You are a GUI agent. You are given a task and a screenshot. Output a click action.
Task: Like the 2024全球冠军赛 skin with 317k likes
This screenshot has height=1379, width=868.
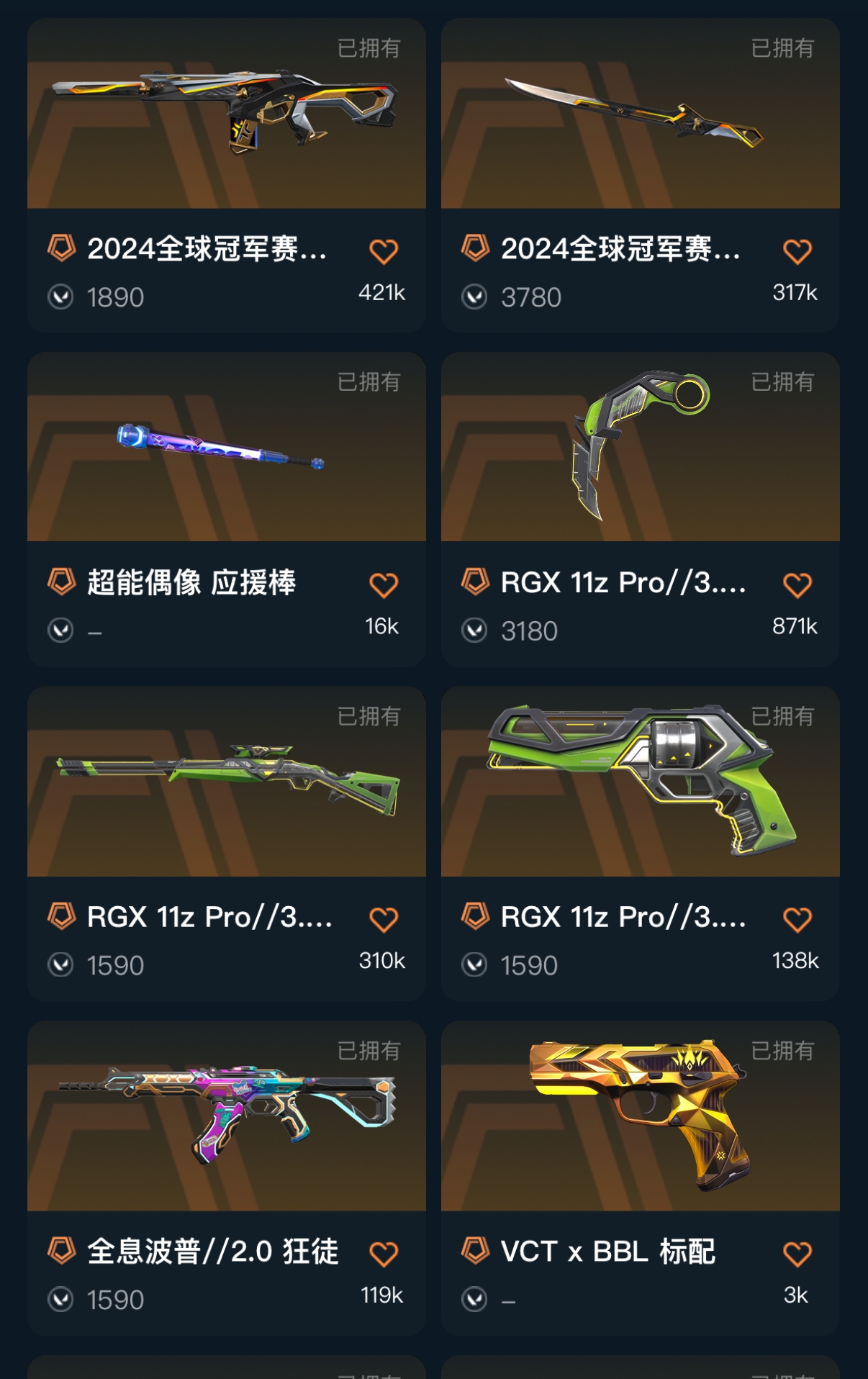(x=797, y=252)
